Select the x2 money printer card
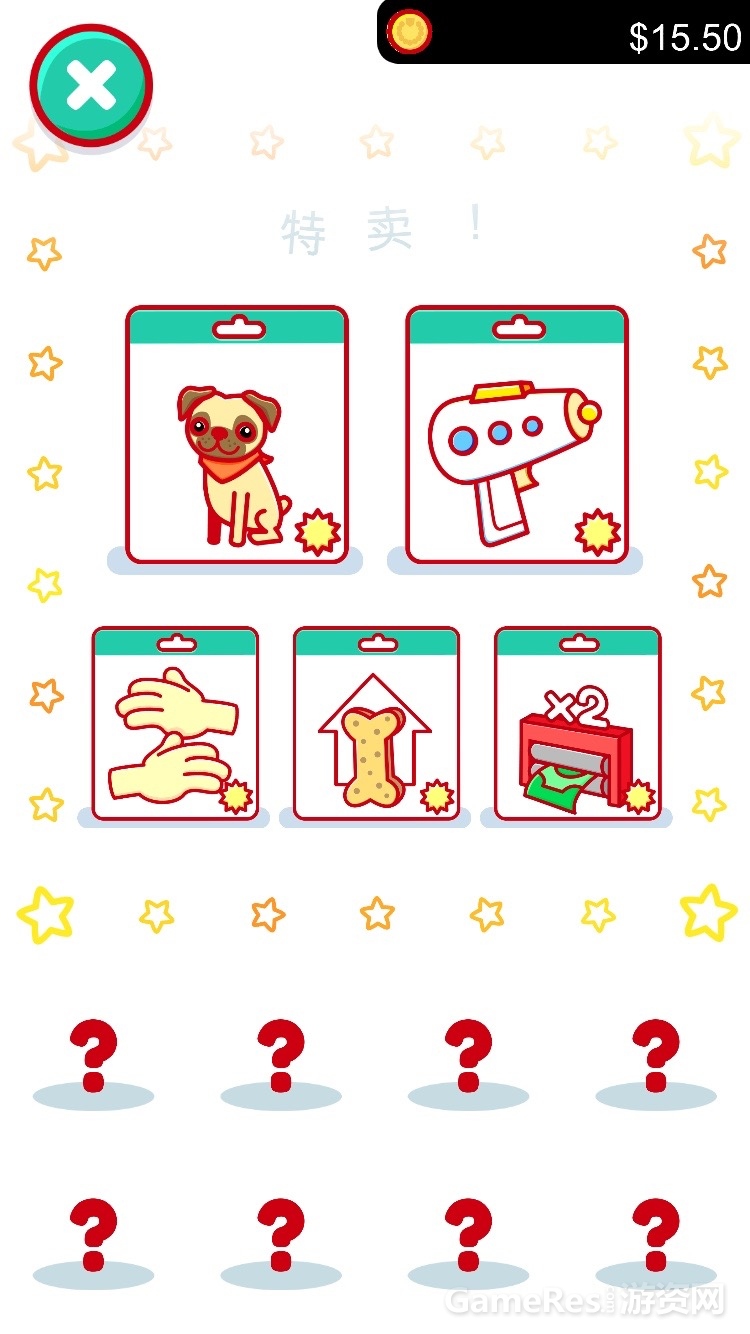The image size is (750, 1334). click(578, 725)
